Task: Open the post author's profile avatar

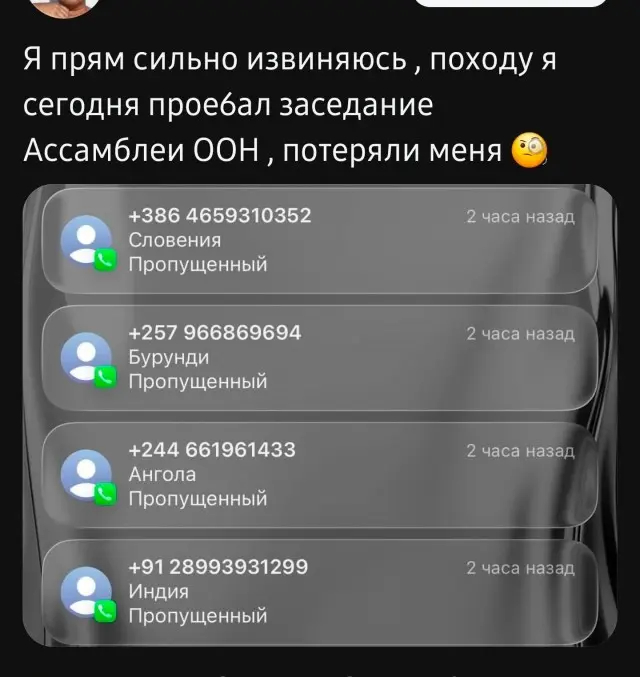Action: coord(66,8)
